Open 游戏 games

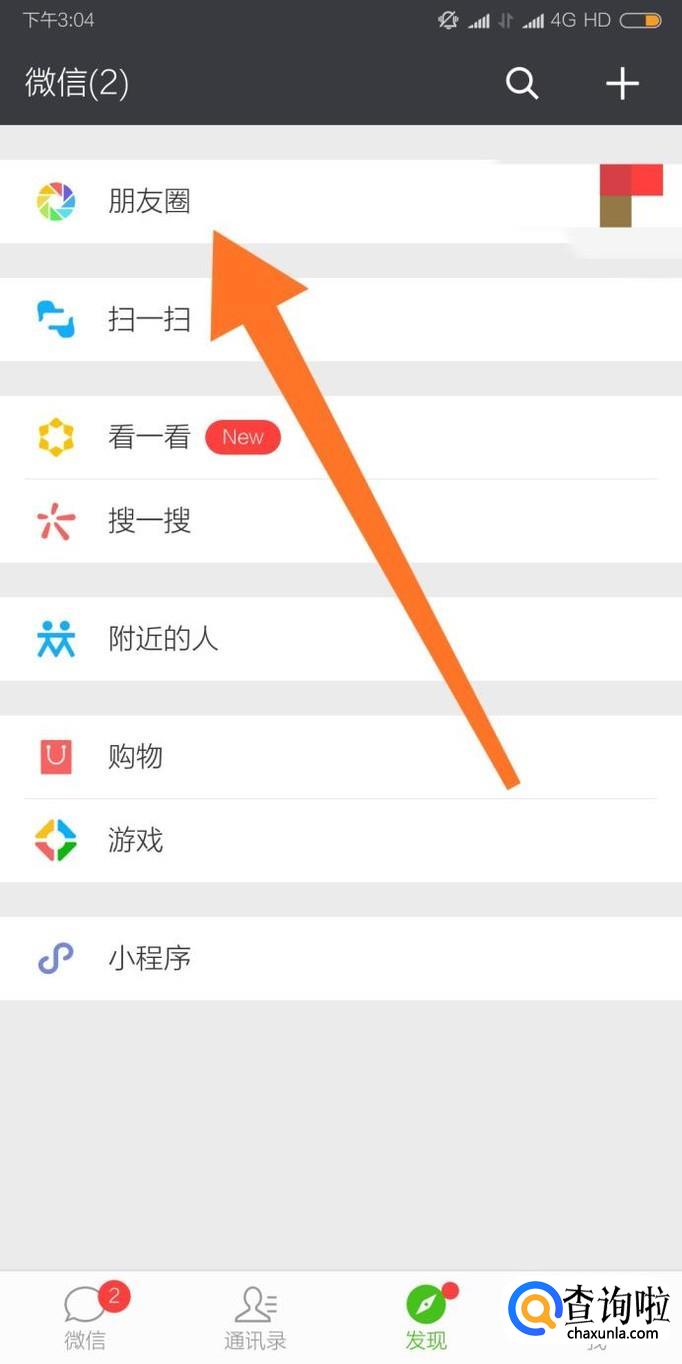tap(341, 841)
